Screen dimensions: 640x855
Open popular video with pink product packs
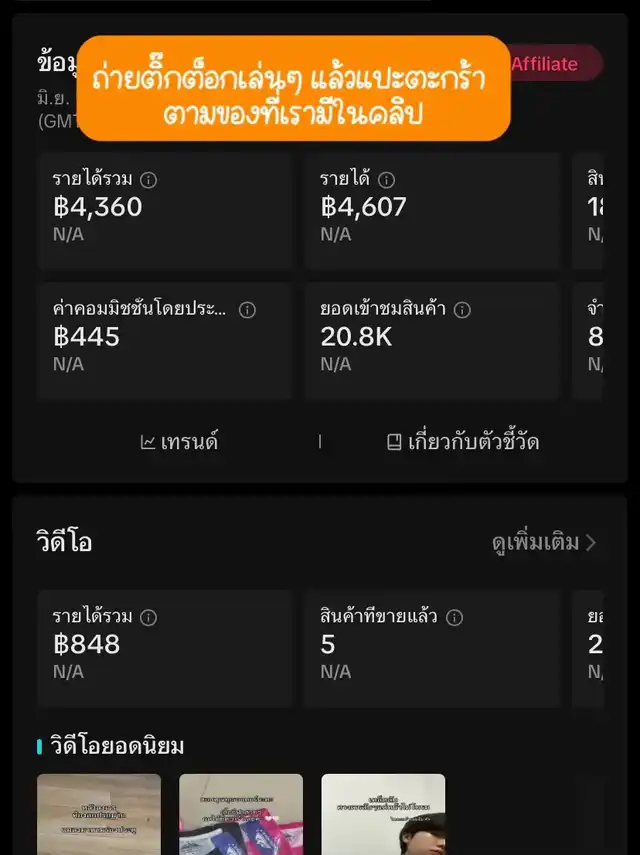(x=241, y=814)
